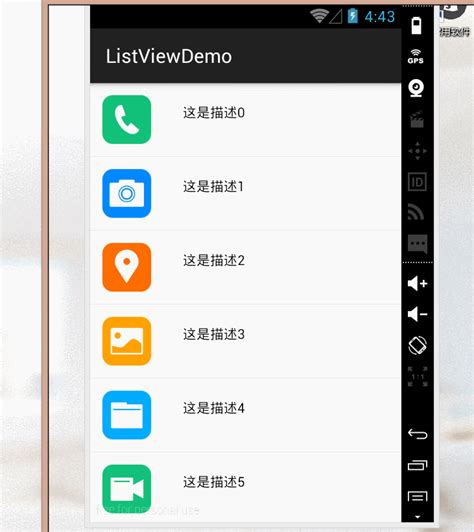Open the list row 这是描述0

pyautogui.click(x=245, y=120)
